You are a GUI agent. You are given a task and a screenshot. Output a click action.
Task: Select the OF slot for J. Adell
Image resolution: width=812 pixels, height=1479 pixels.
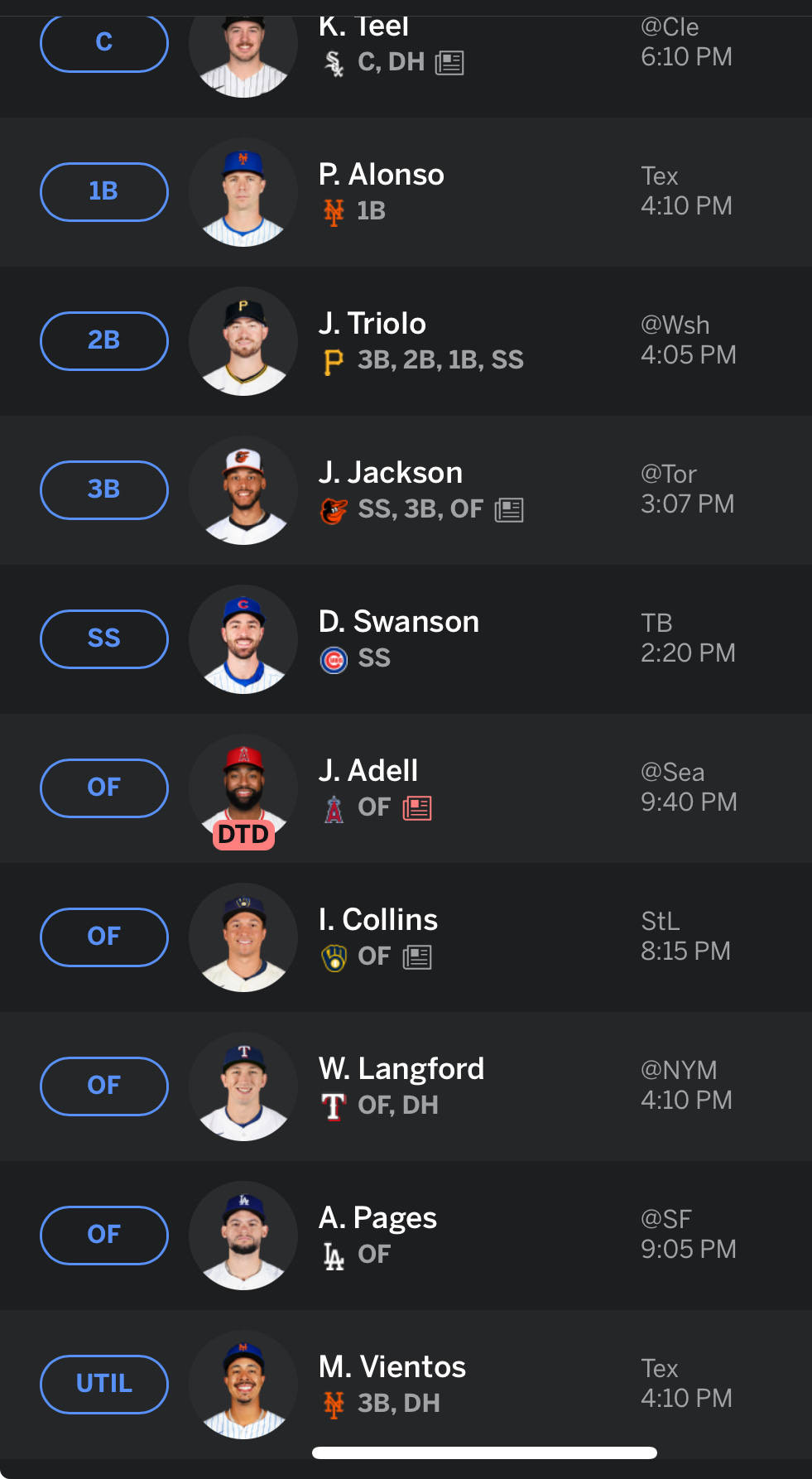pyautogui.click(x=104, y=788)
